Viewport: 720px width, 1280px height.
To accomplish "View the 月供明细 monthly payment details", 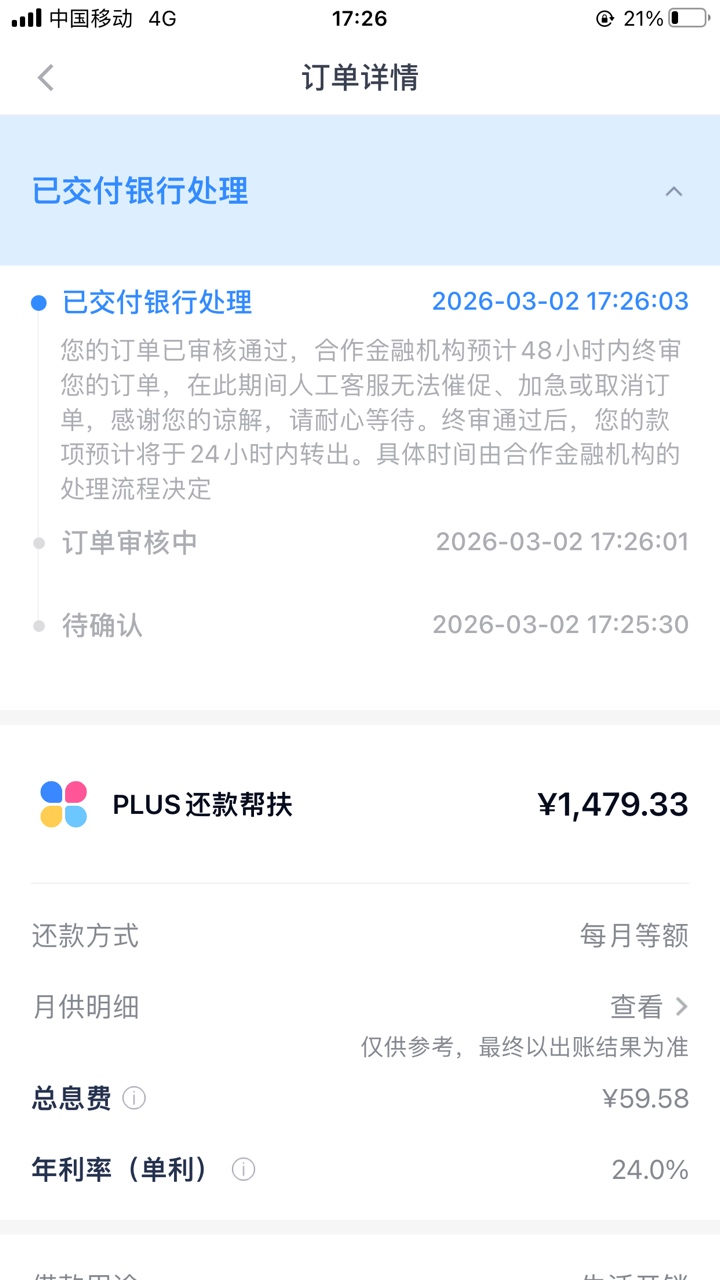I will (649, 1006).
